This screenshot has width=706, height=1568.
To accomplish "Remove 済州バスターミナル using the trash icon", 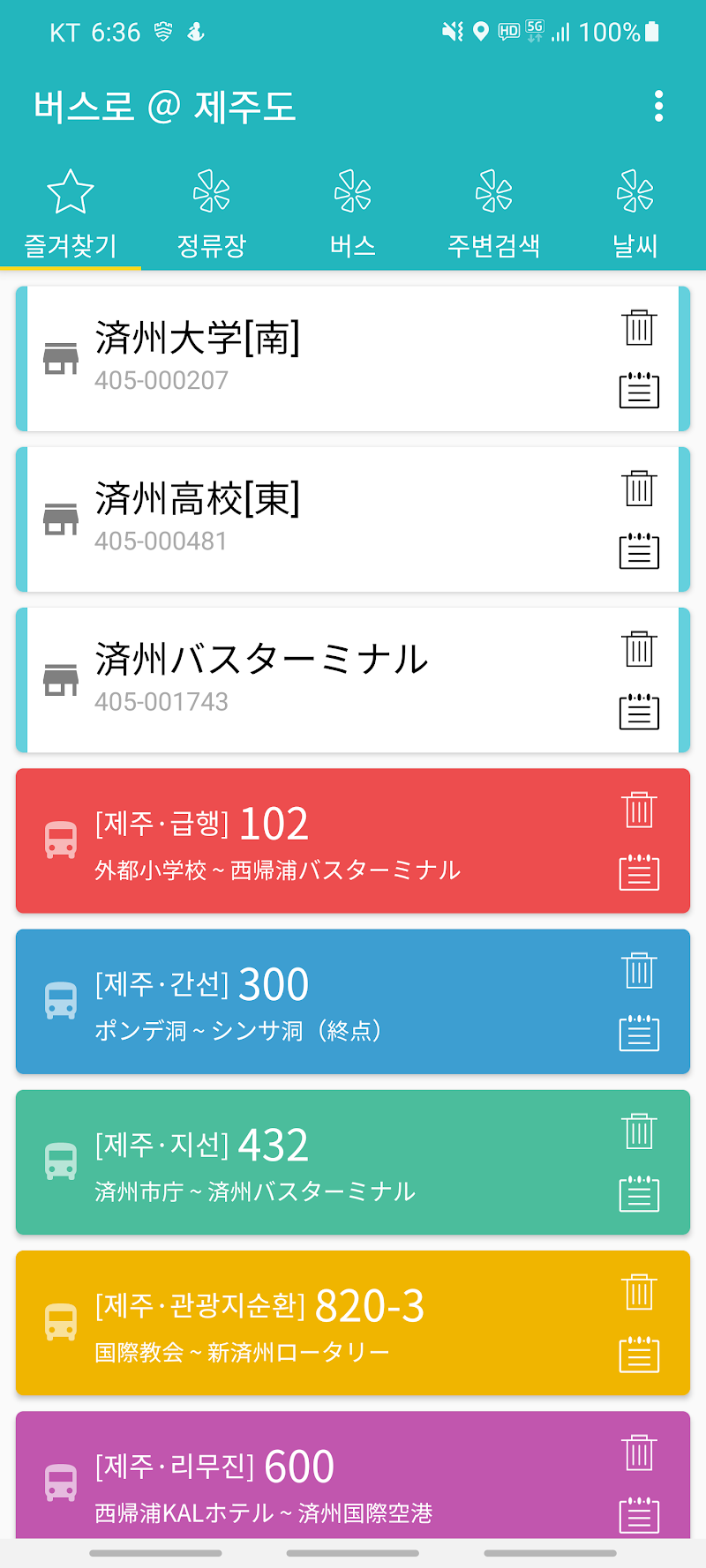I will [639, 648].
